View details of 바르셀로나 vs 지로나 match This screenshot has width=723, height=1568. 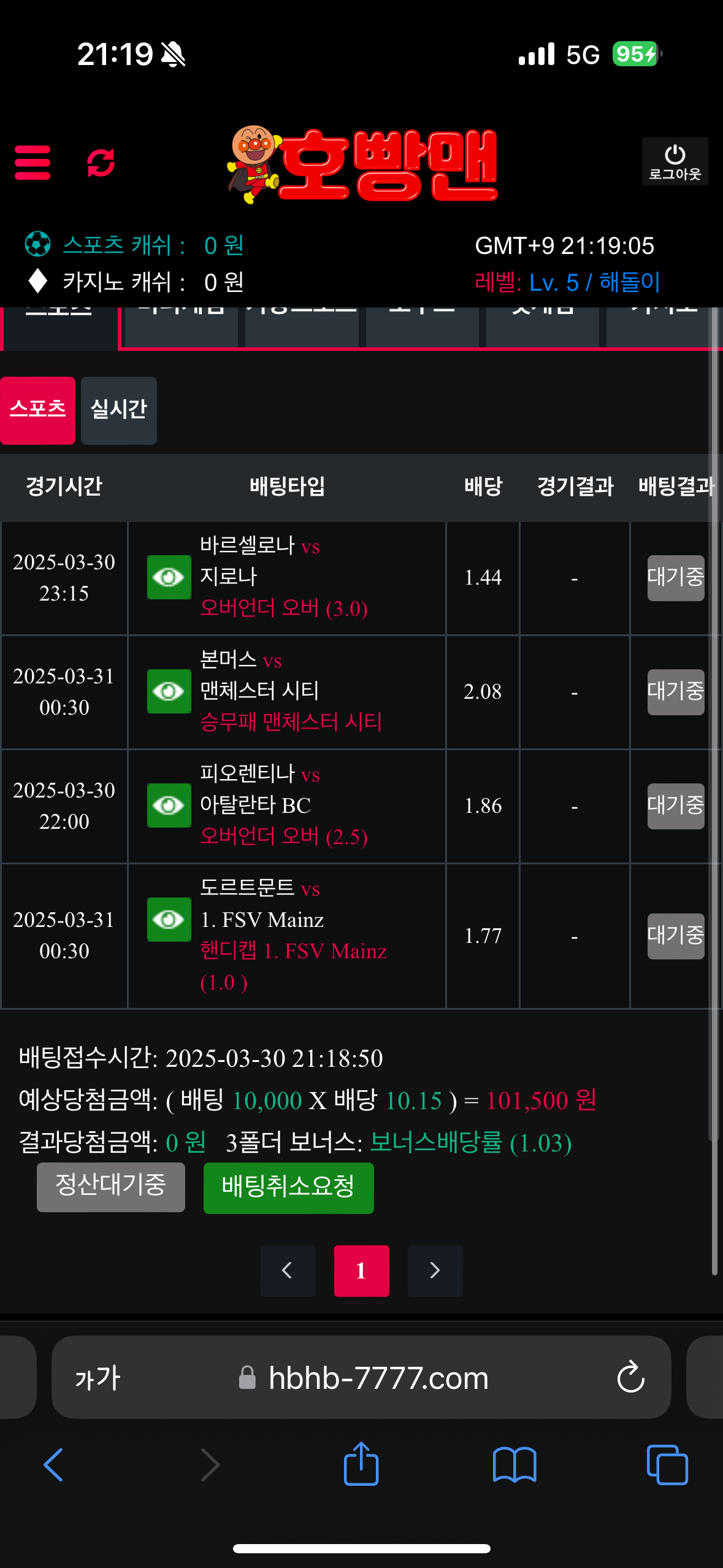[169, 577]
